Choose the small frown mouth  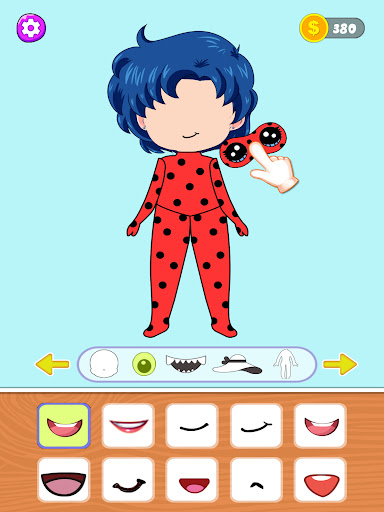click(256, 480)
